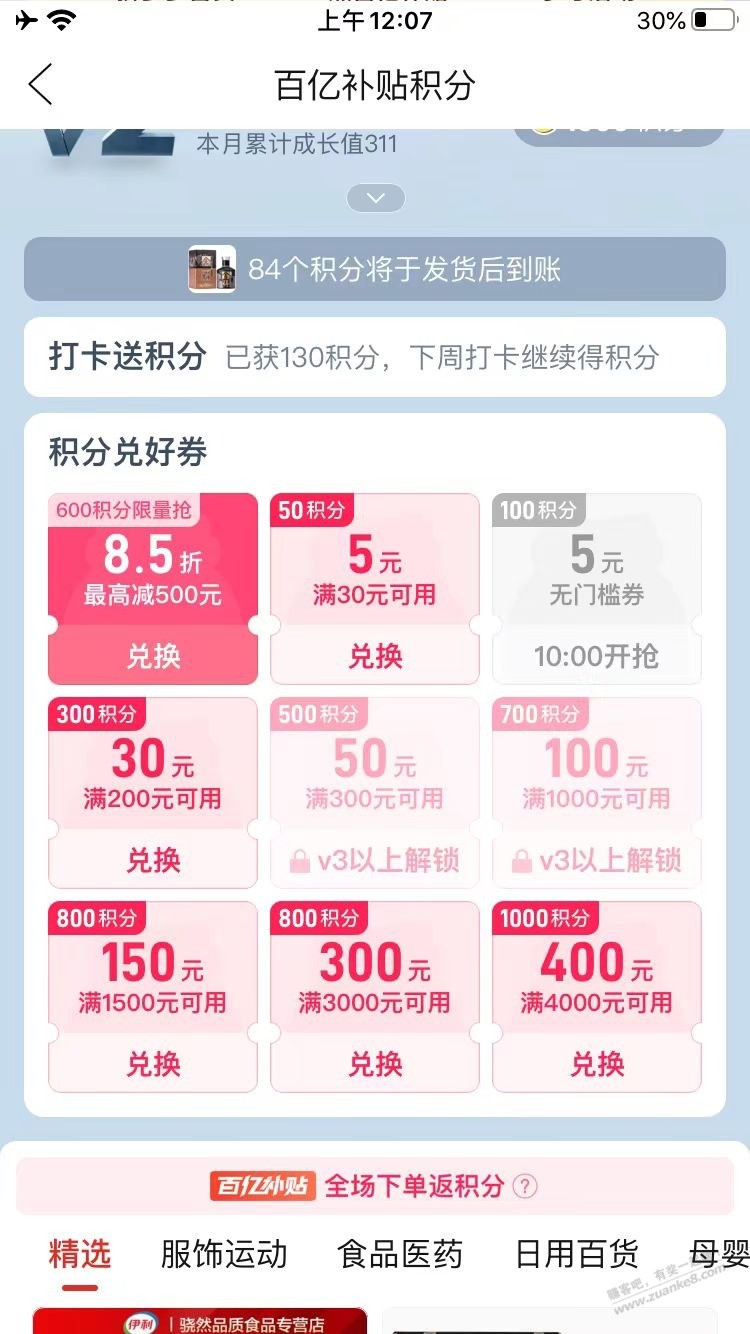Redeem the 150元 满1500元可用 coupon

point(153,1063)
